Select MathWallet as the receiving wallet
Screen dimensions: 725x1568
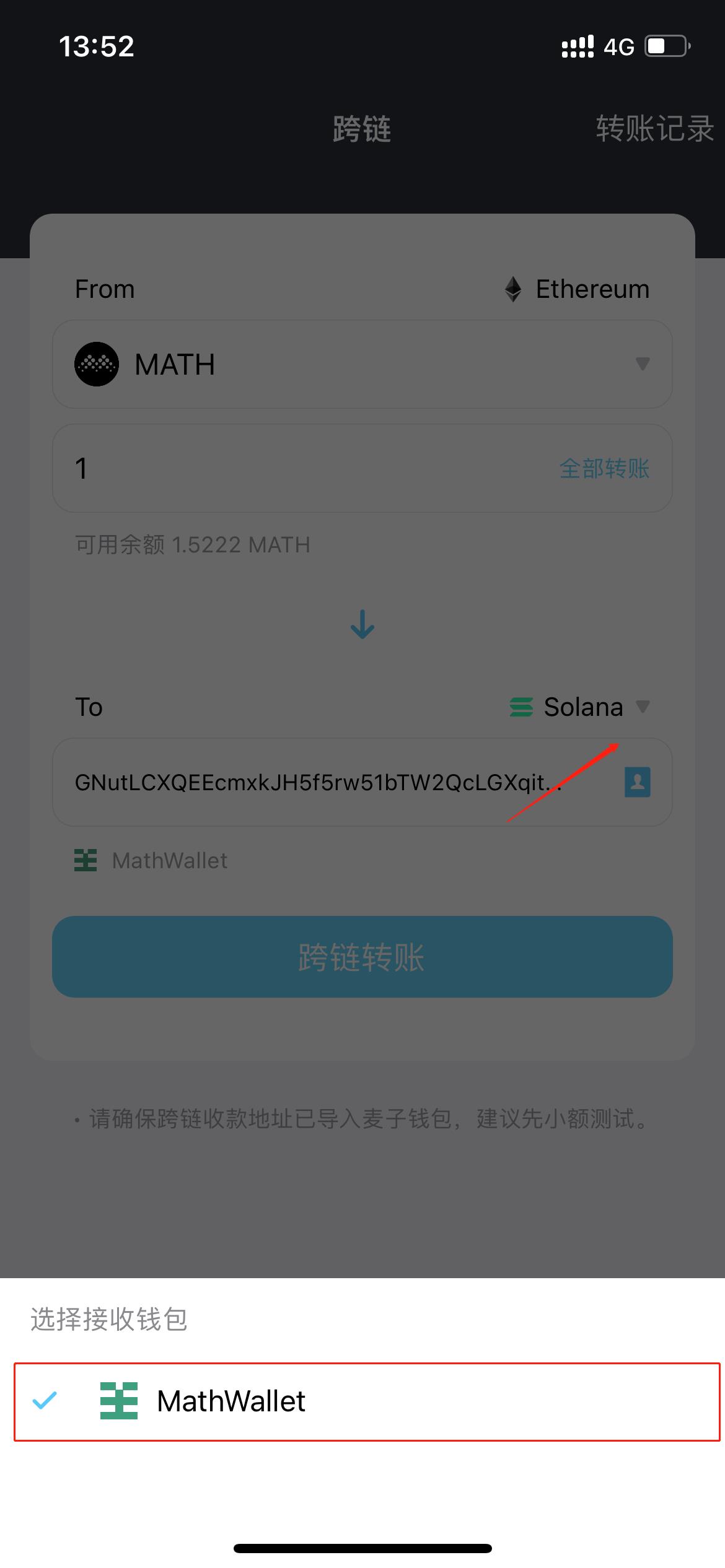point(367,1401)
